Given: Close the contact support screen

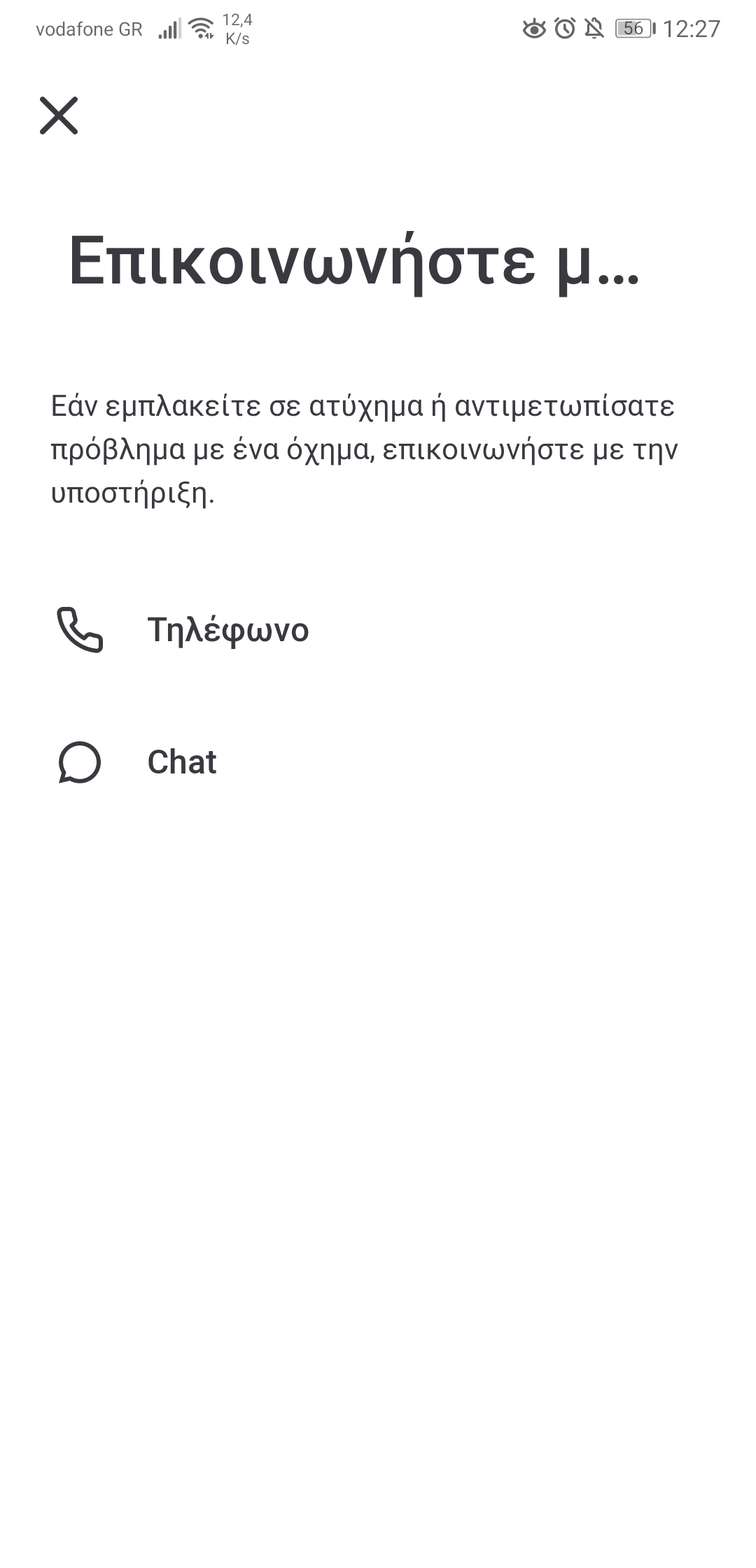Looking at the screenshot, I should [x=59, y=115].
